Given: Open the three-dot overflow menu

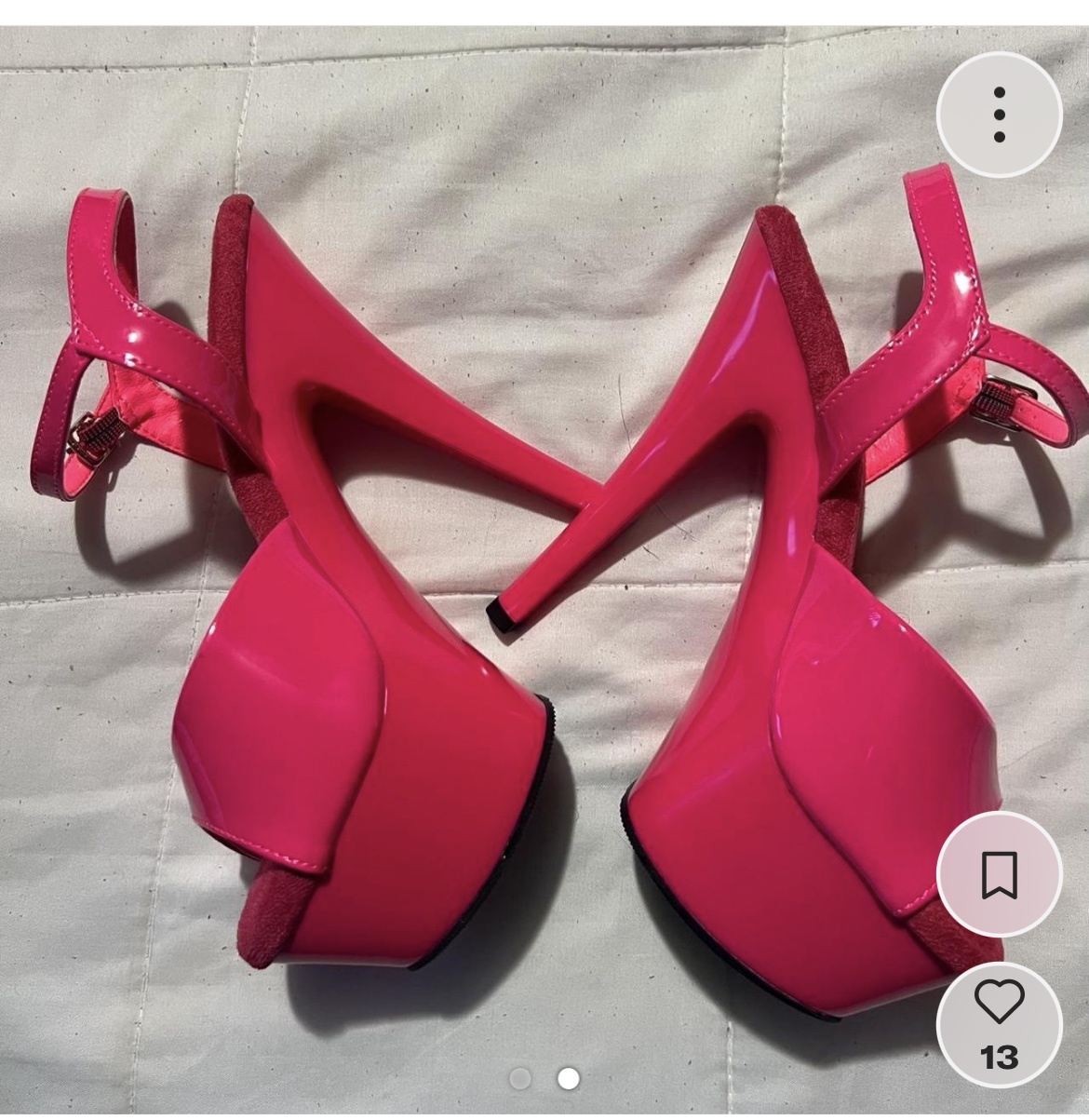Looking at the screenshot, I should (999, 115).
